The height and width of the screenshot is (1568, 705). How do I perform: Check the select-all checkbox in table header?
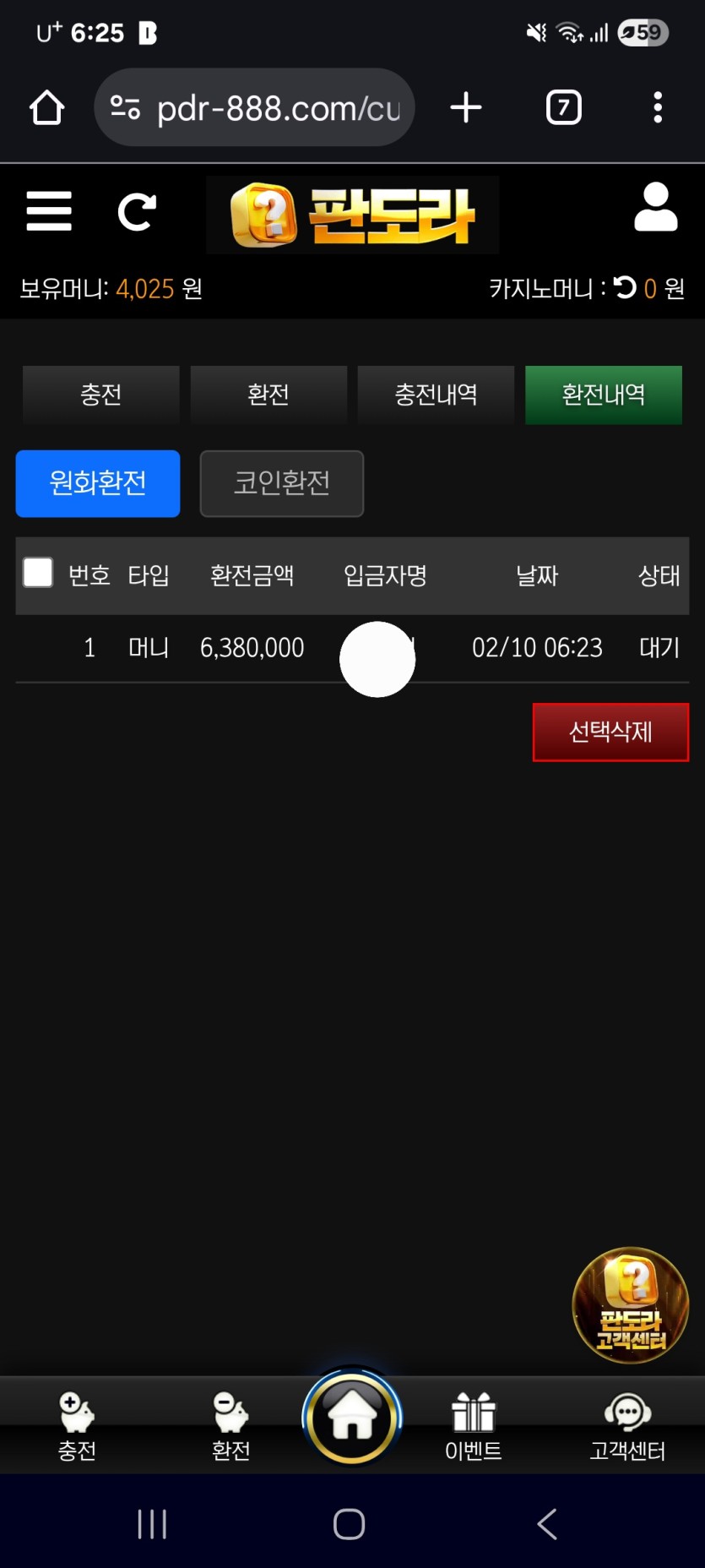[38, 573]
